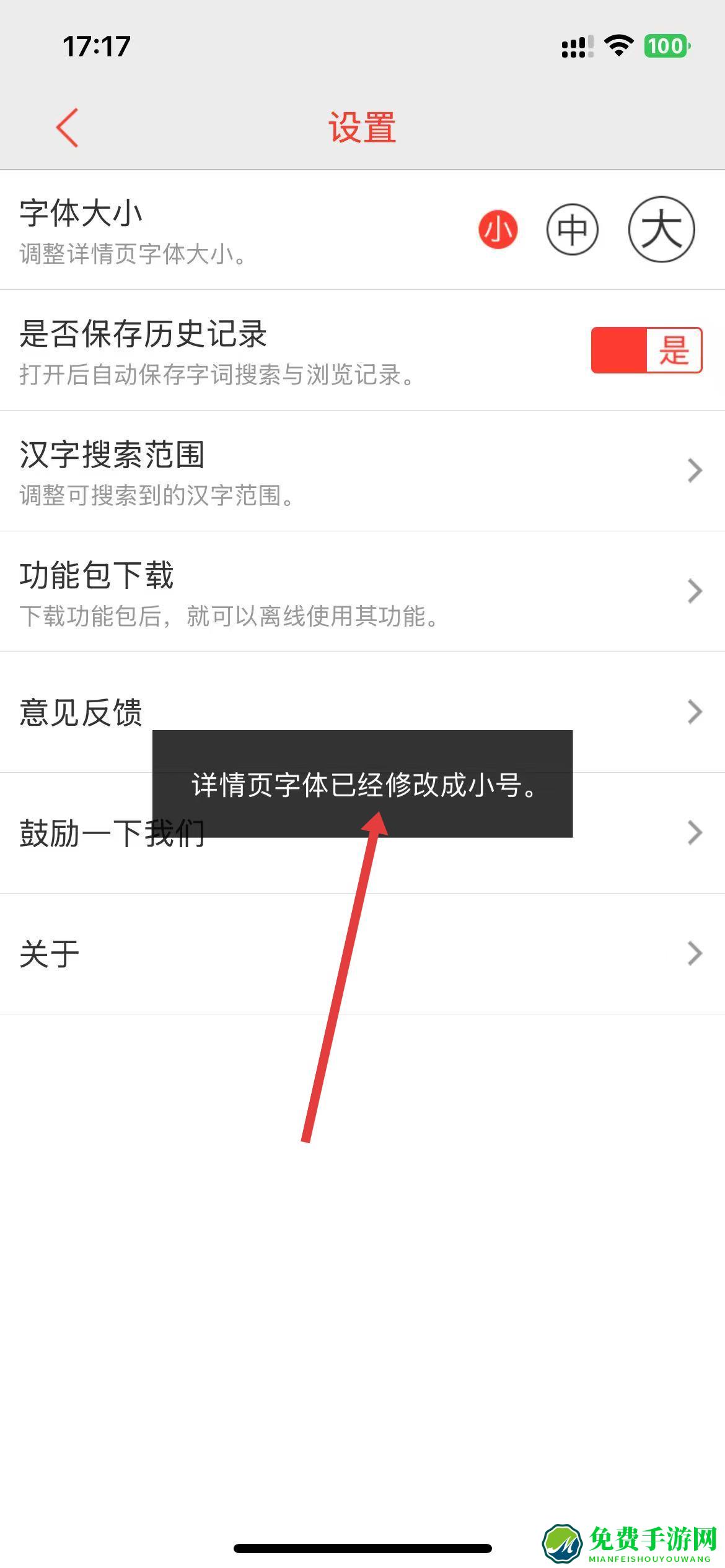Open 功能包下载 page

coord(362,591)
